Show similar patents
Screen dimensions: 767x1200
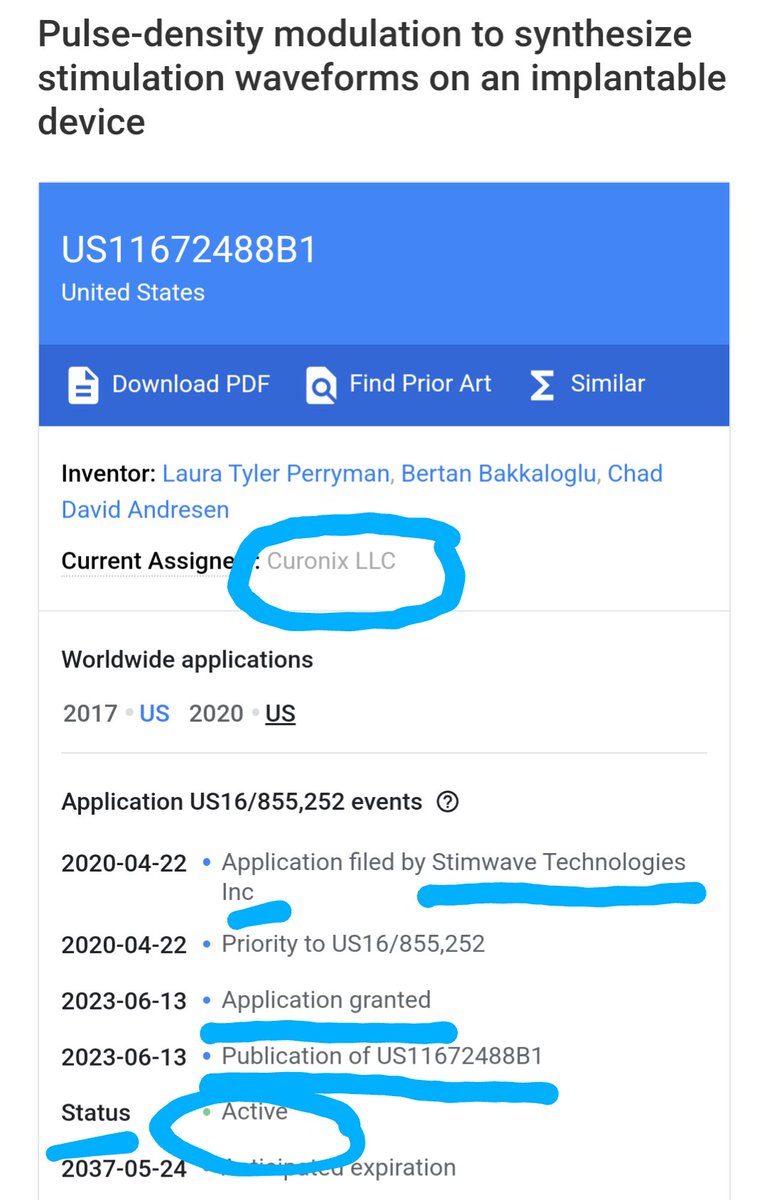pos(586,385)
